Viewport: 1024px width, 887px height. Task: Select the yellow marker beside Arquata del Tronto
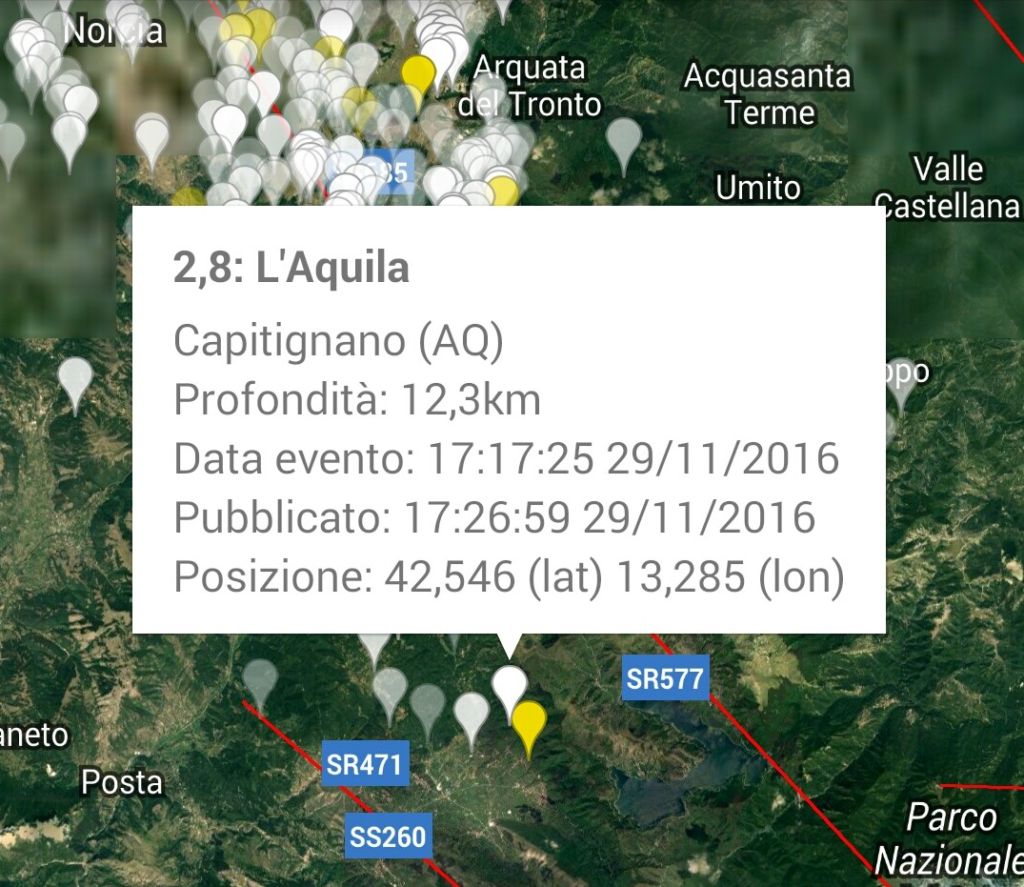[418, 72]
